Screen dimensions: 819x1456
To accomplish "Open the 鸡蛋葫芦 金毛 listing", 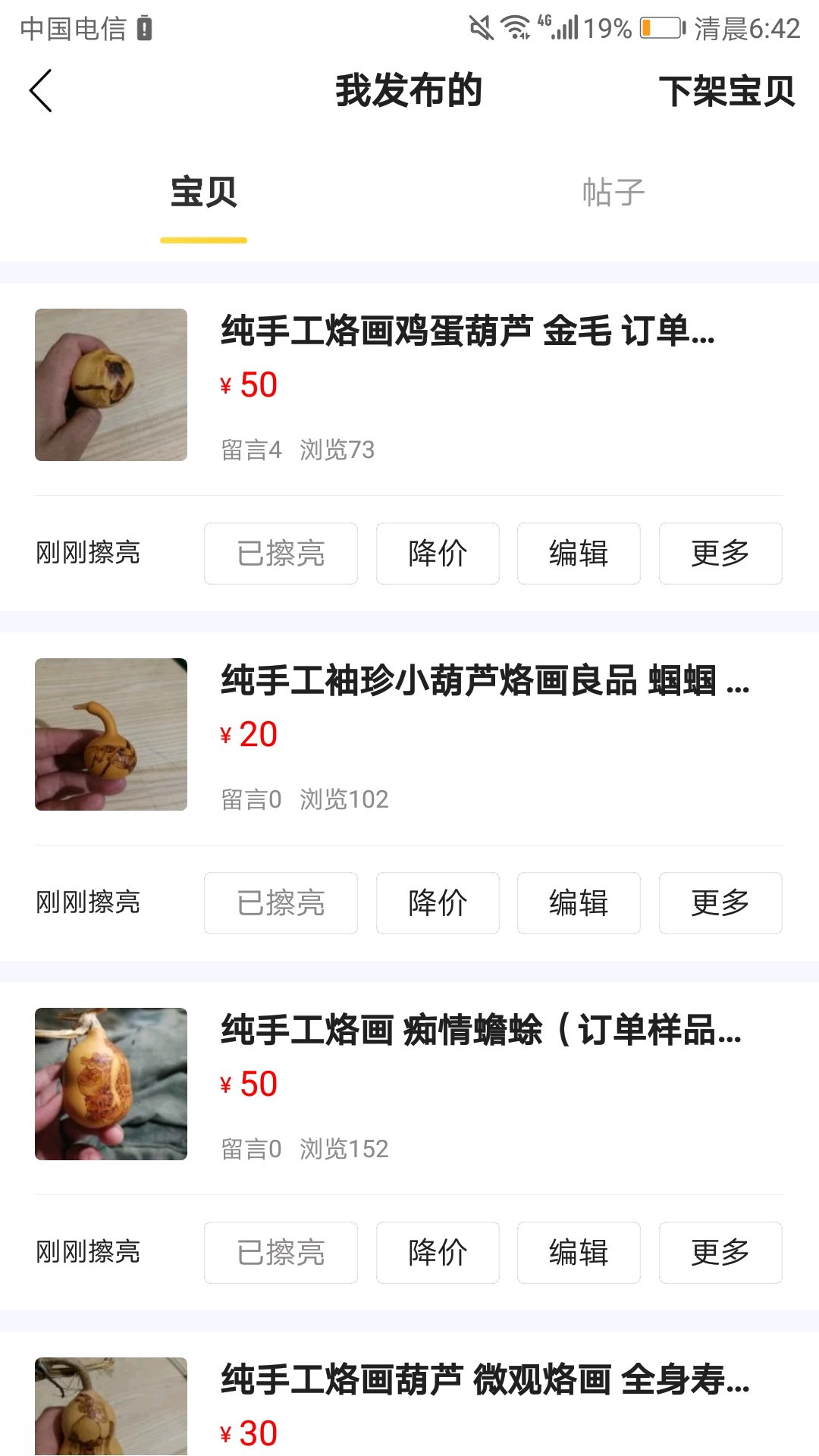I will (x=409, y=385).
